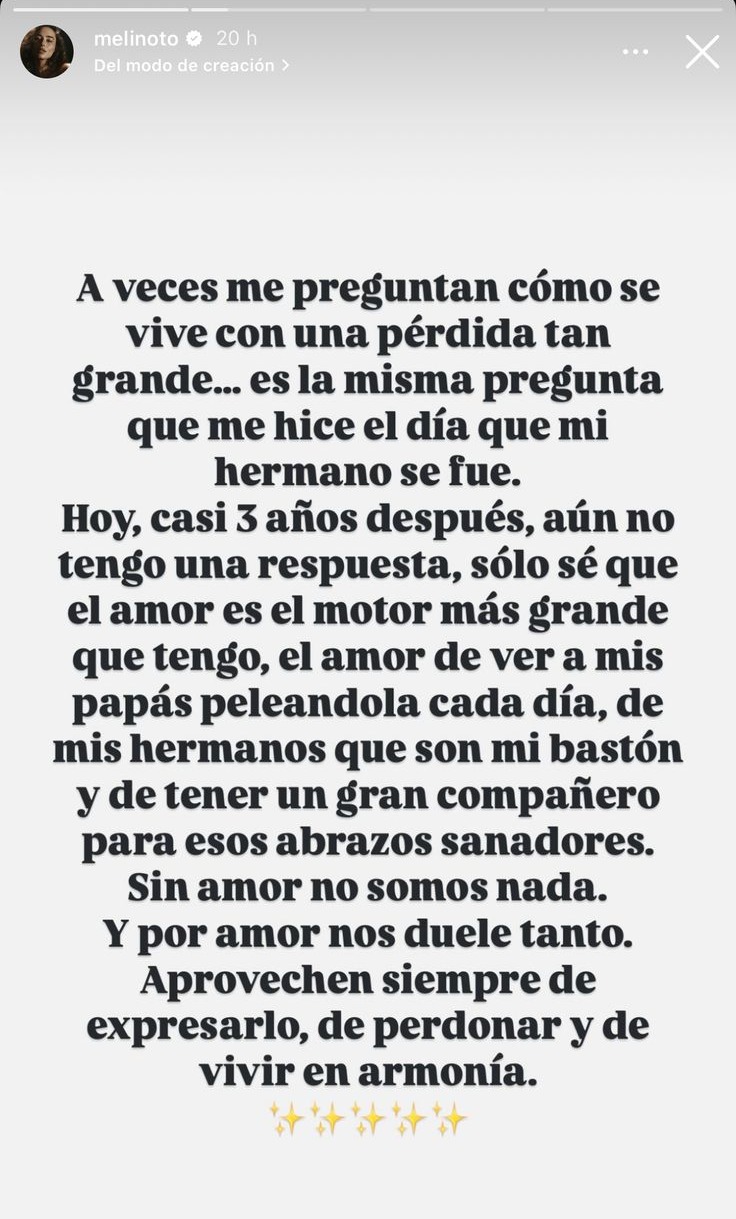Image resolution: width=736 pixels, height=1219 pixels.
Task: Open the three-dot story options menu
Action: pyautogui.click(x=635, y=51)
